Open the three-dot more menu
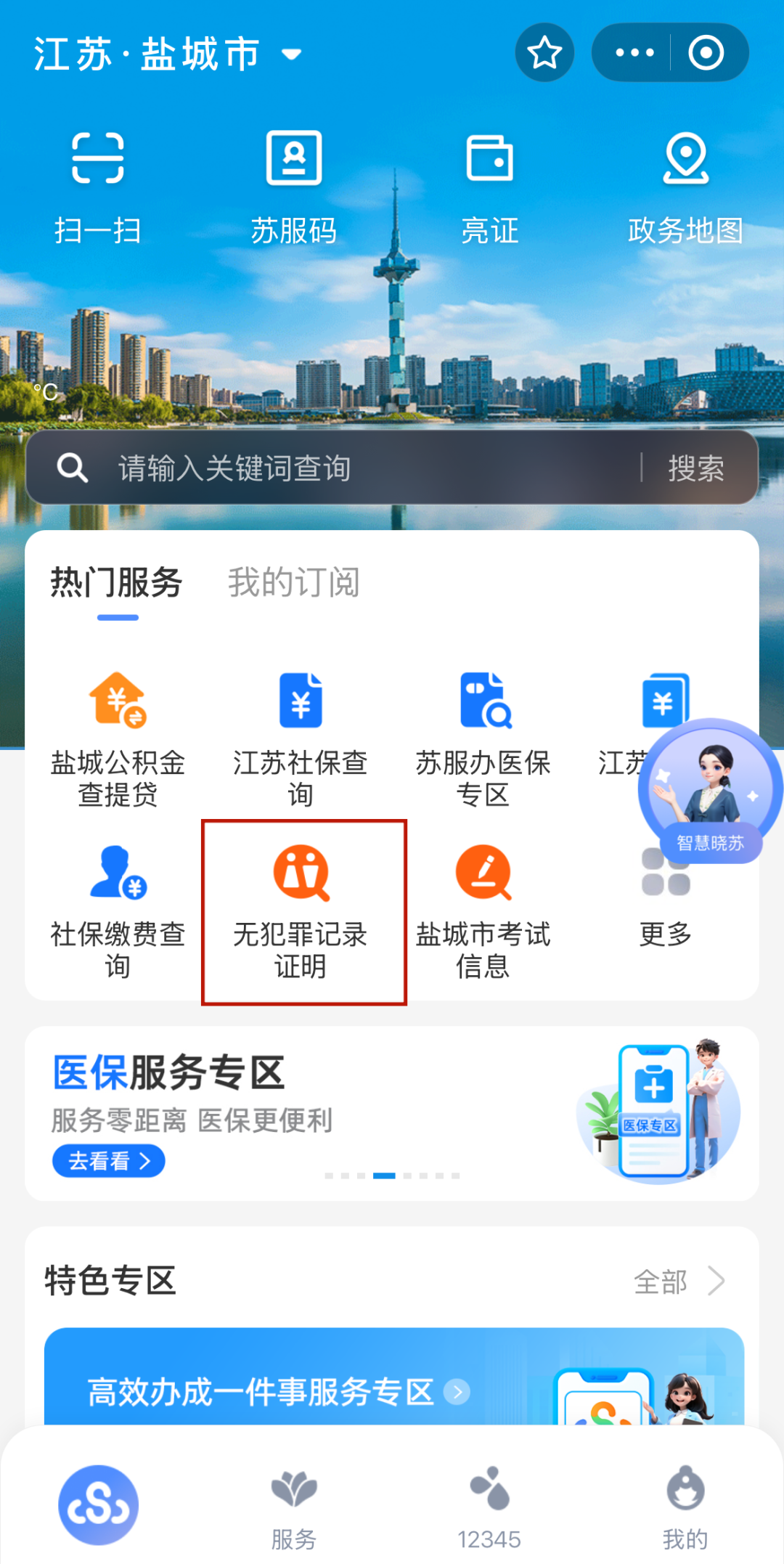The image size is (784, 1564). pos(634,53)
